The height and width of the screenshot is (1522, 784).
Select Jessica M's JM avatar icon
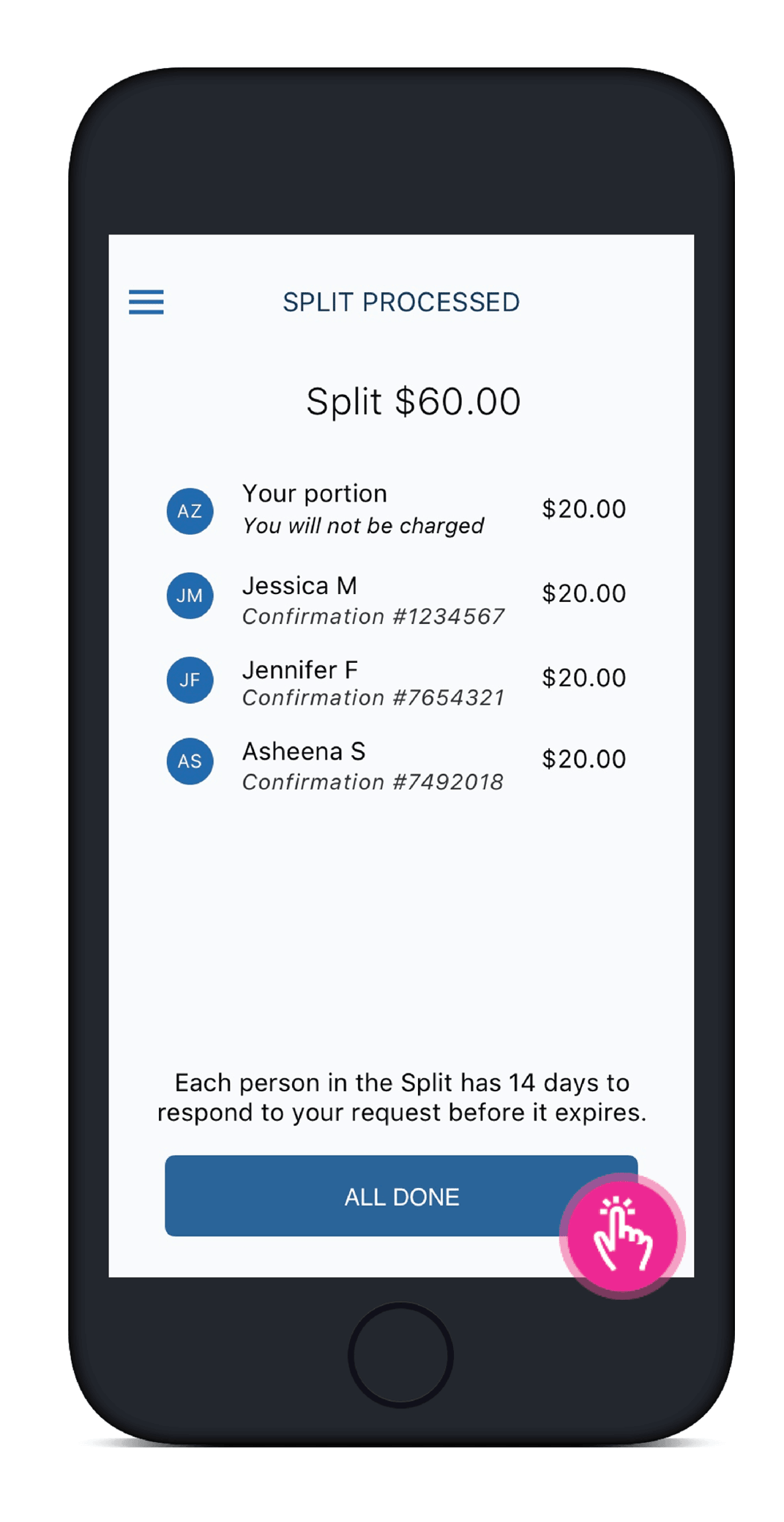pos(190,595)
